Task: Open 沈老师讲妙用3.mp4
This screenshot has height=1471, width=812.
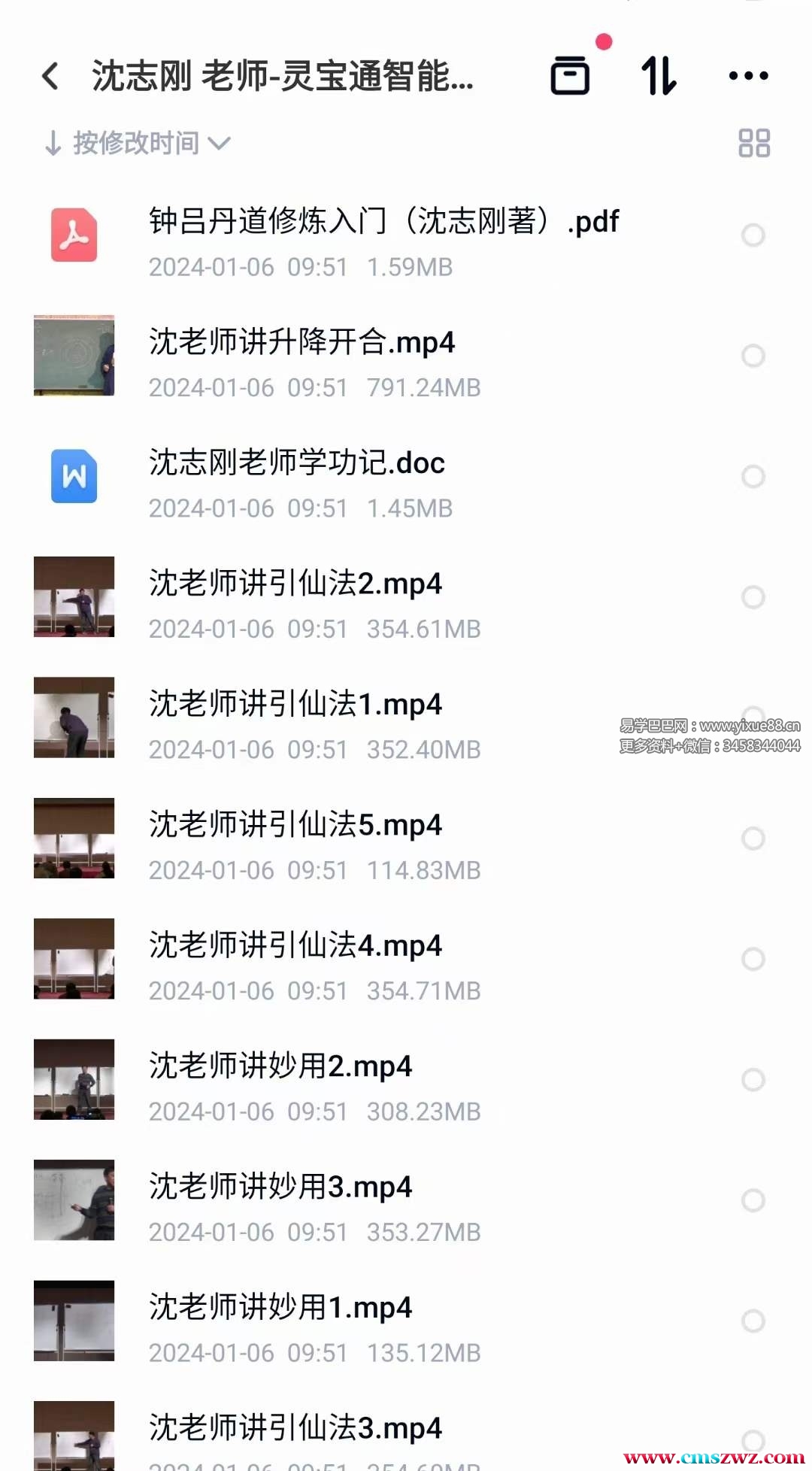Action: pyautogui.click(x=280, y=1187)
